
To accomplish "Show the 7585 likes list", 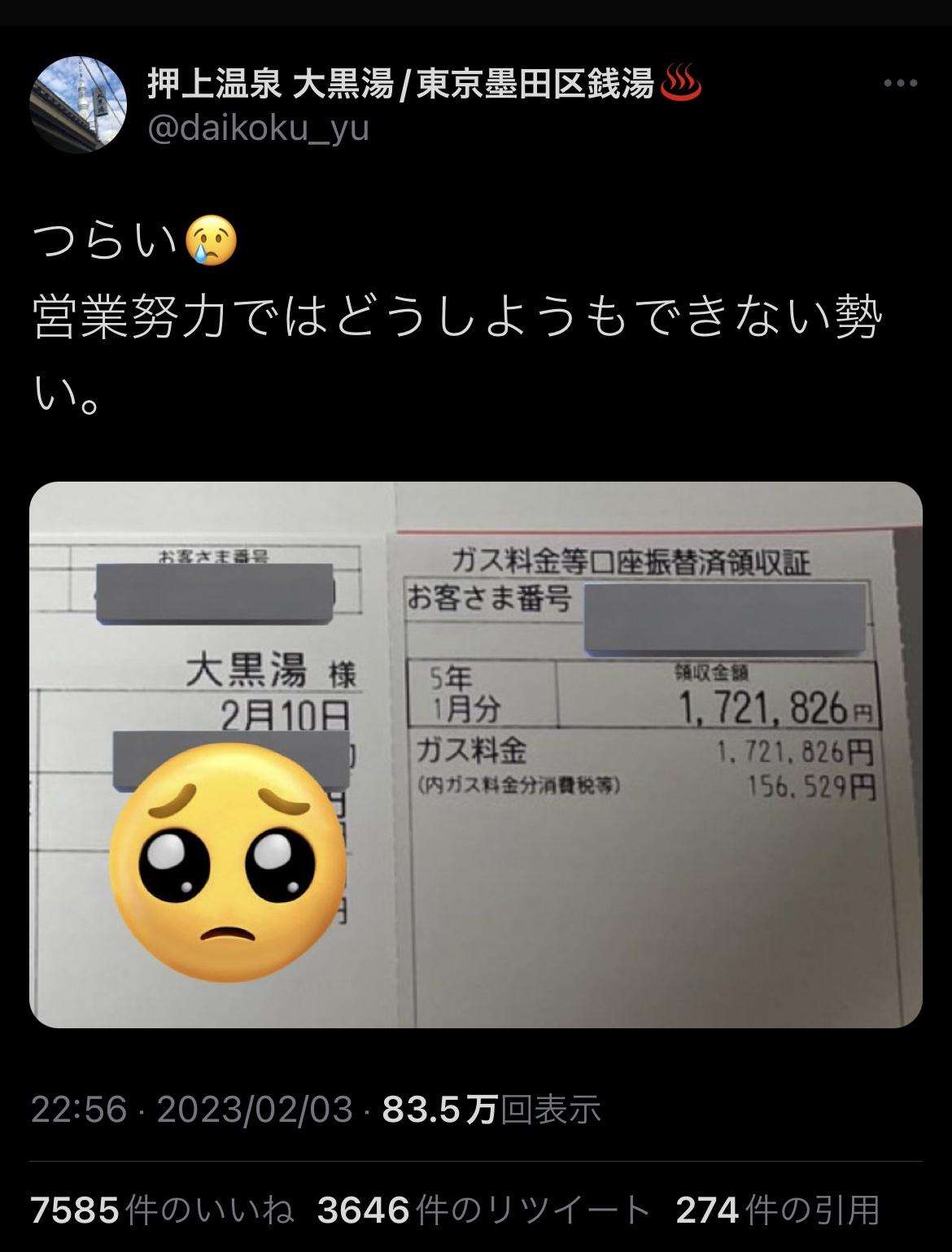I will tap(162, 1211).
